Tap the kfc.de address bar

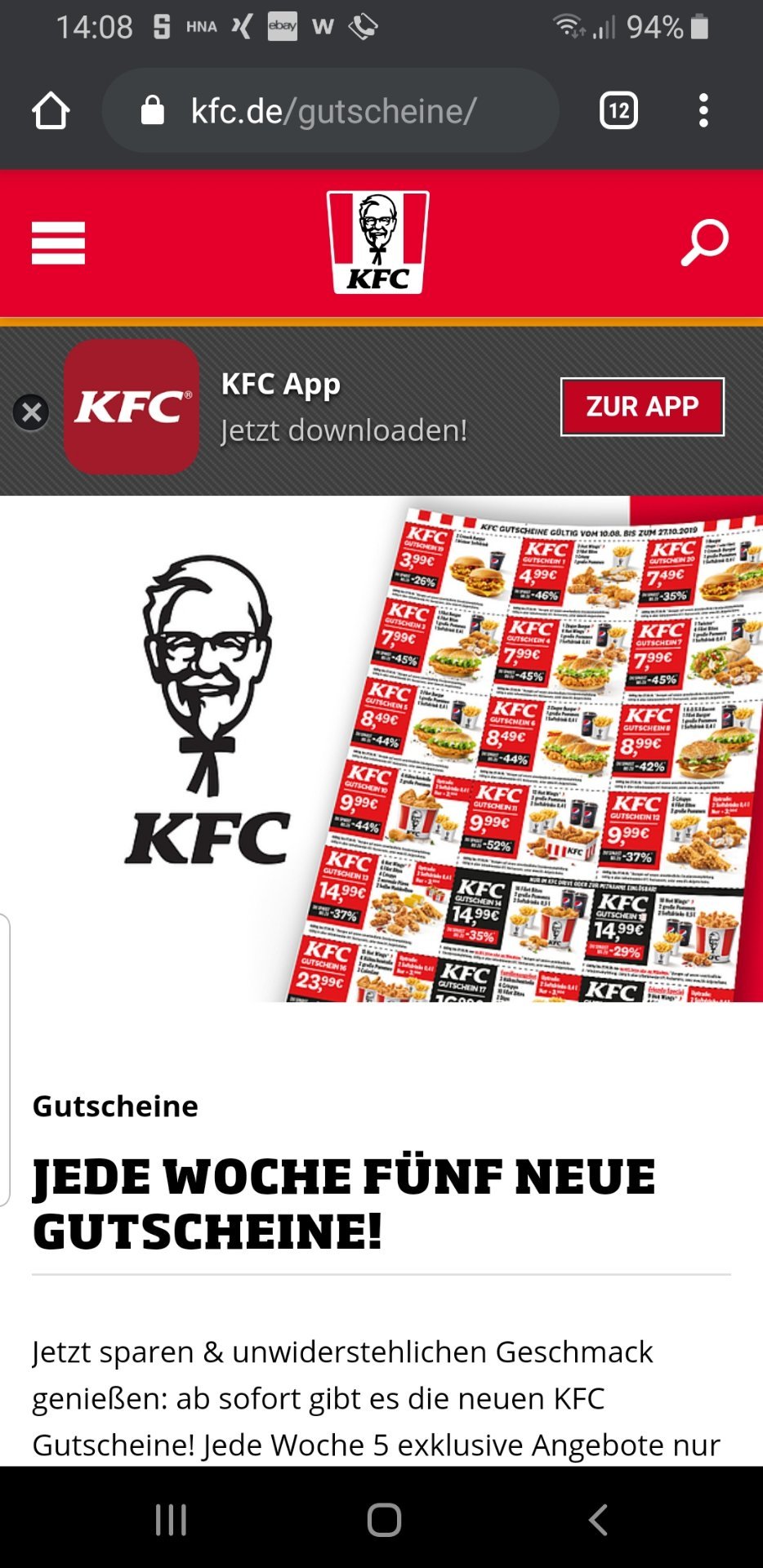pos(331,110)
